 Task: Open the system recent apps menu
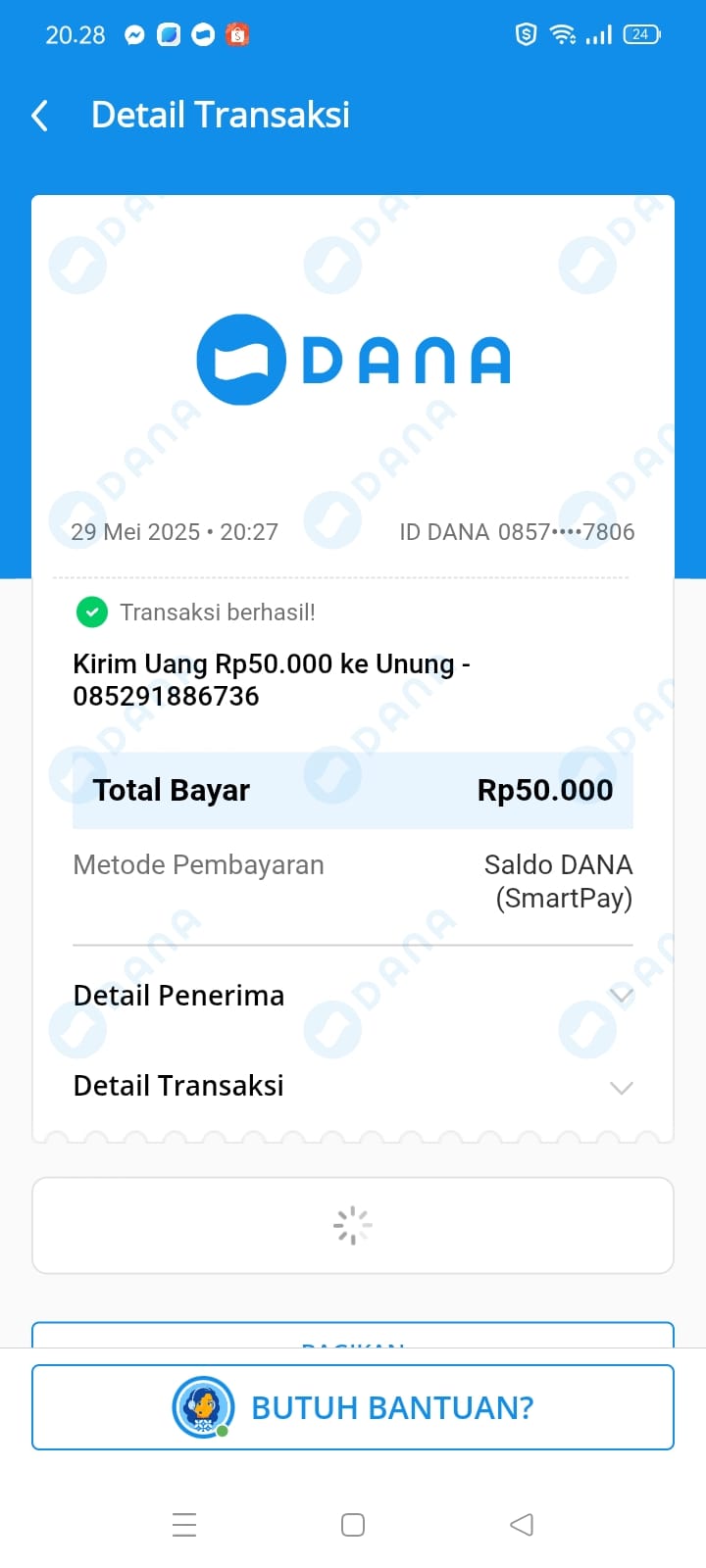click(x=184, y=1525)
